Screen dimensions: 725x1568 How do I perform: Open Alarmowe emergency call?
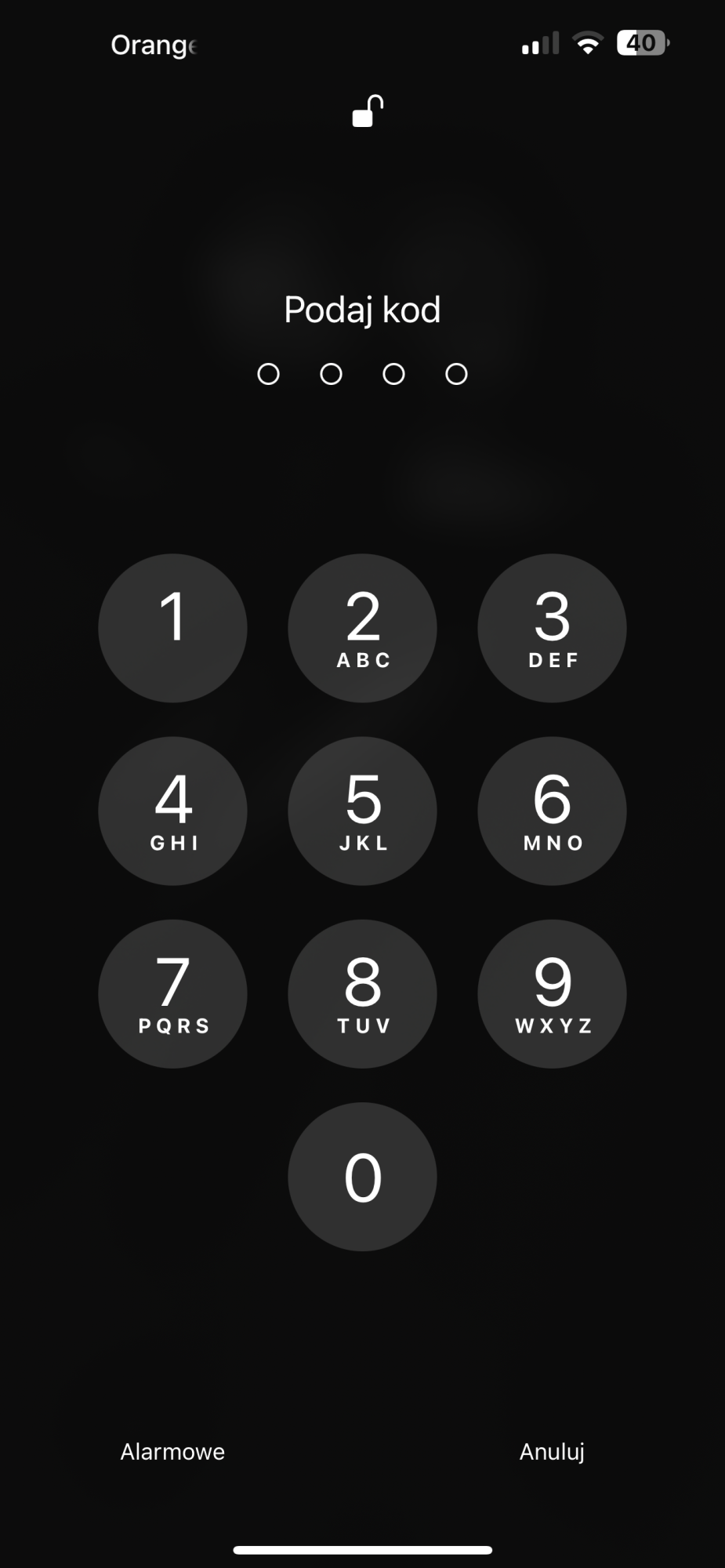pyautogui.click(x=172, y=1452)
